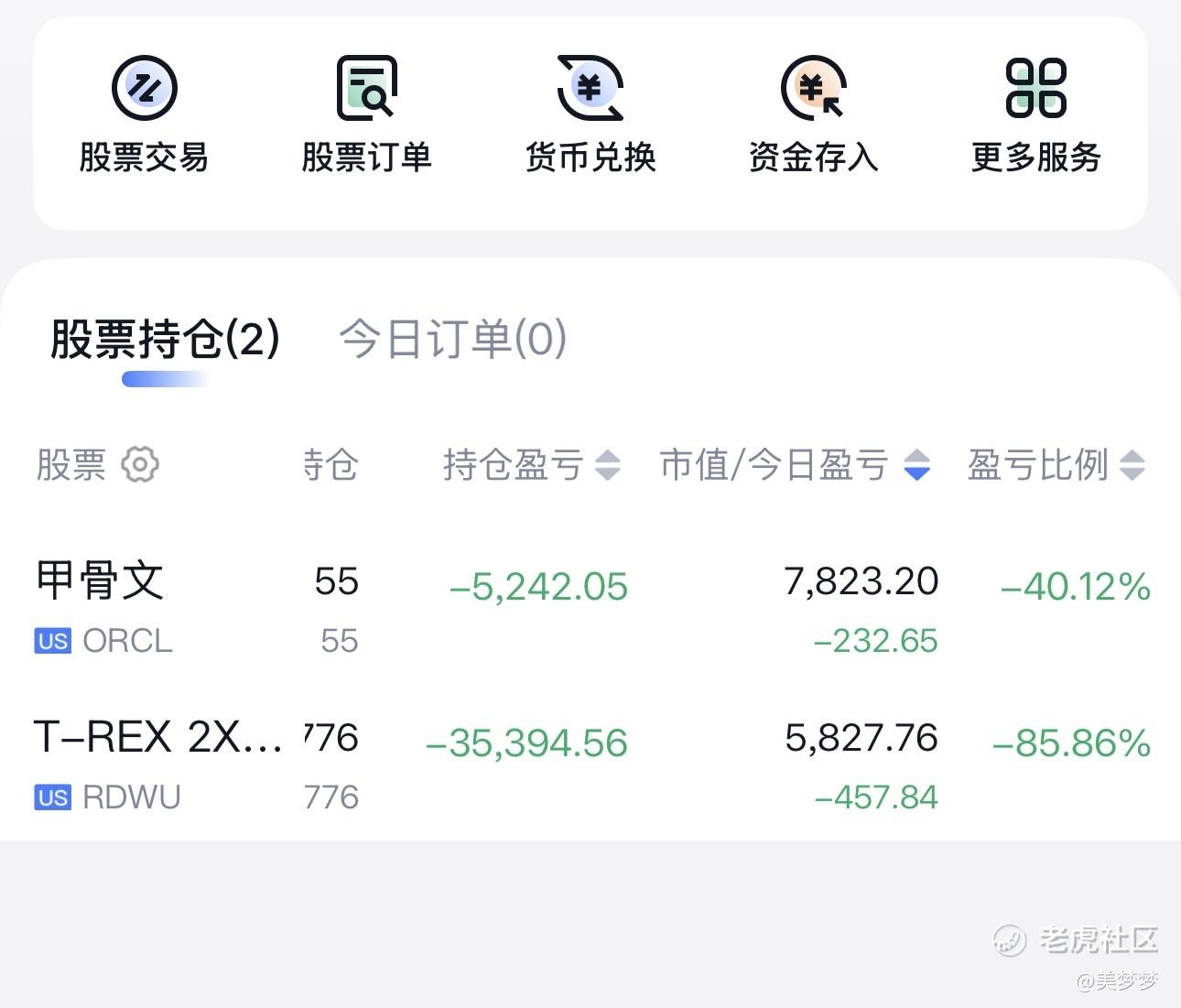
Task: Sort by 市值/今日盈亏 column
Action: [x=795, y=464]
